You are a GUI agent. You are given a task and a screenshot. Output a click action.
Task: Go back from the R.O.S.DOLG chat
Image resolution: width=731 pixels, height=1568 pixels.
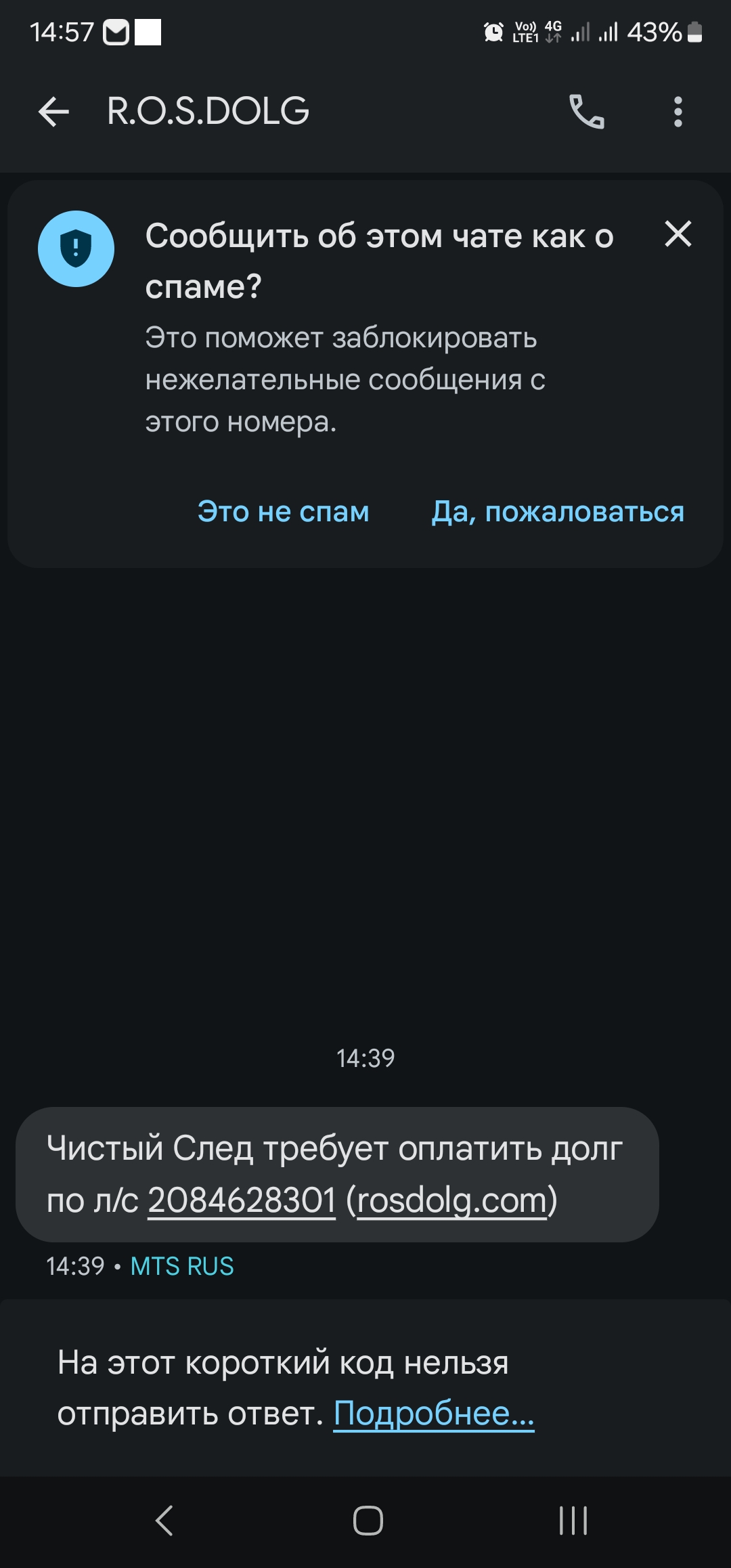tap(54, 112)
